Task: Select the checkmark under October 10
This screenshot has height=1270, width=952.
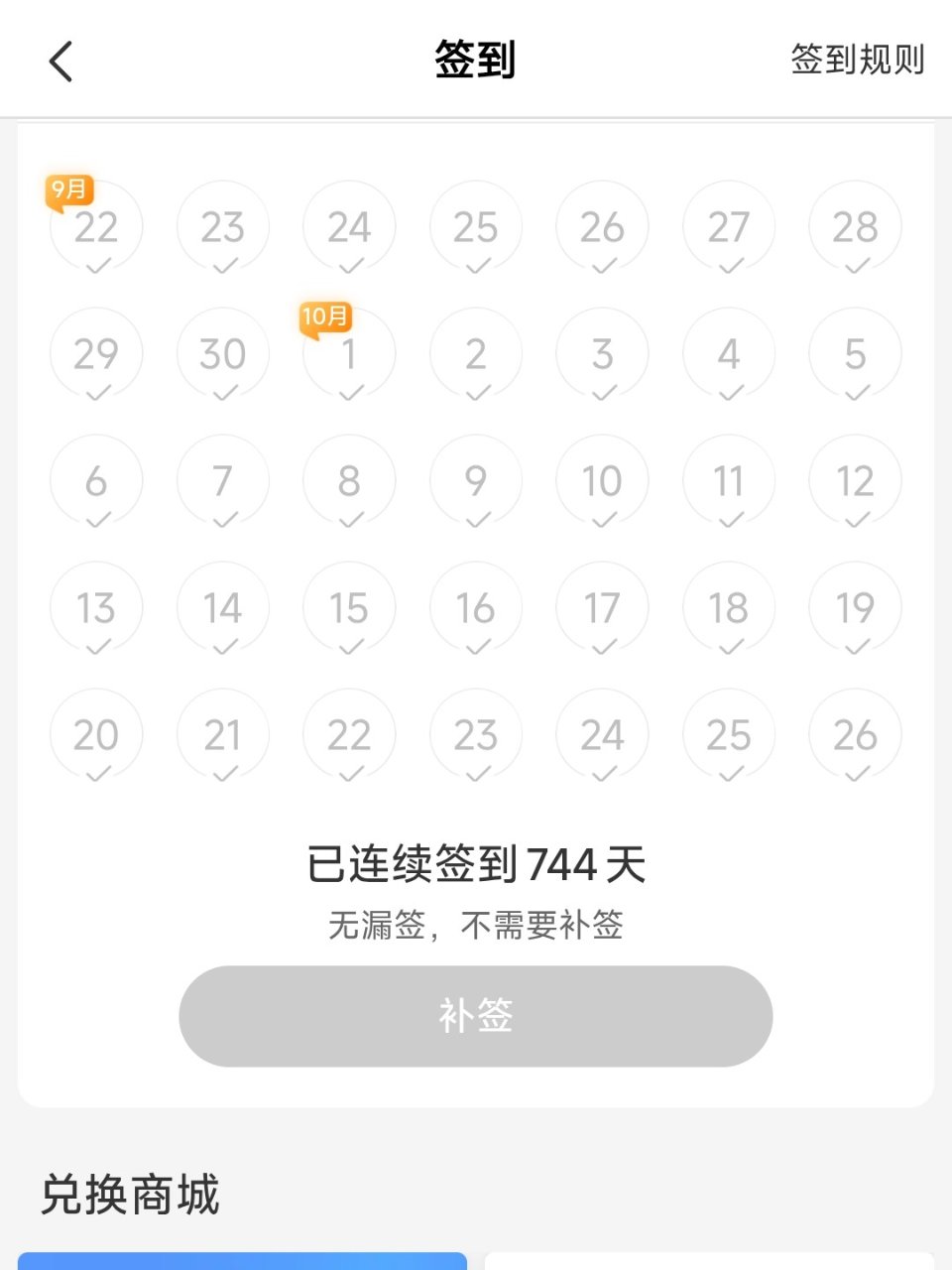Action: point(602,518)
